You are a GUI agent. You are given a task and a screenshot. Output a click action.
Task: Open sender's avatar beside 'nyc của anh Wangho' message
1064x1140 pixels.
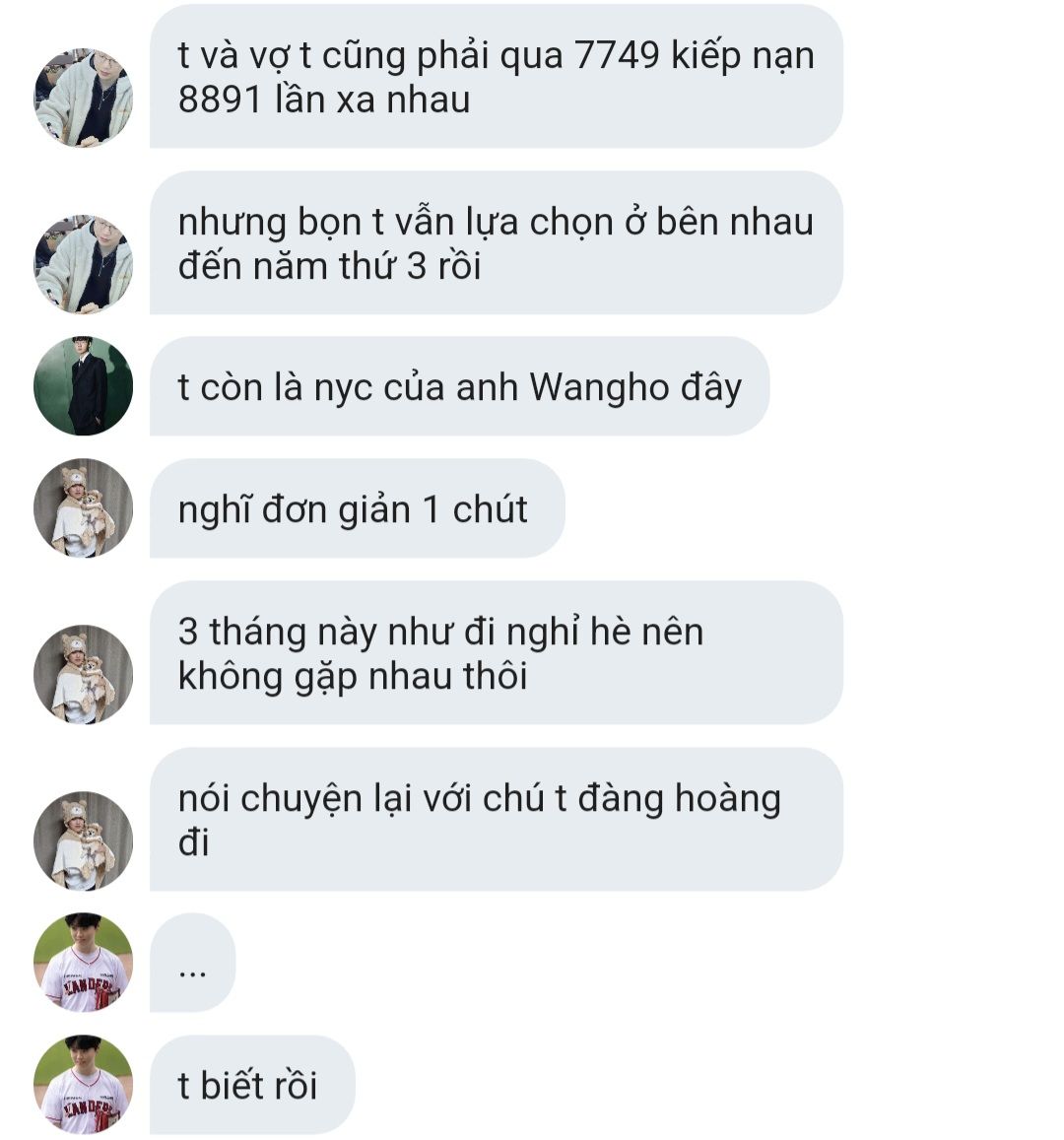pos(84,386)
